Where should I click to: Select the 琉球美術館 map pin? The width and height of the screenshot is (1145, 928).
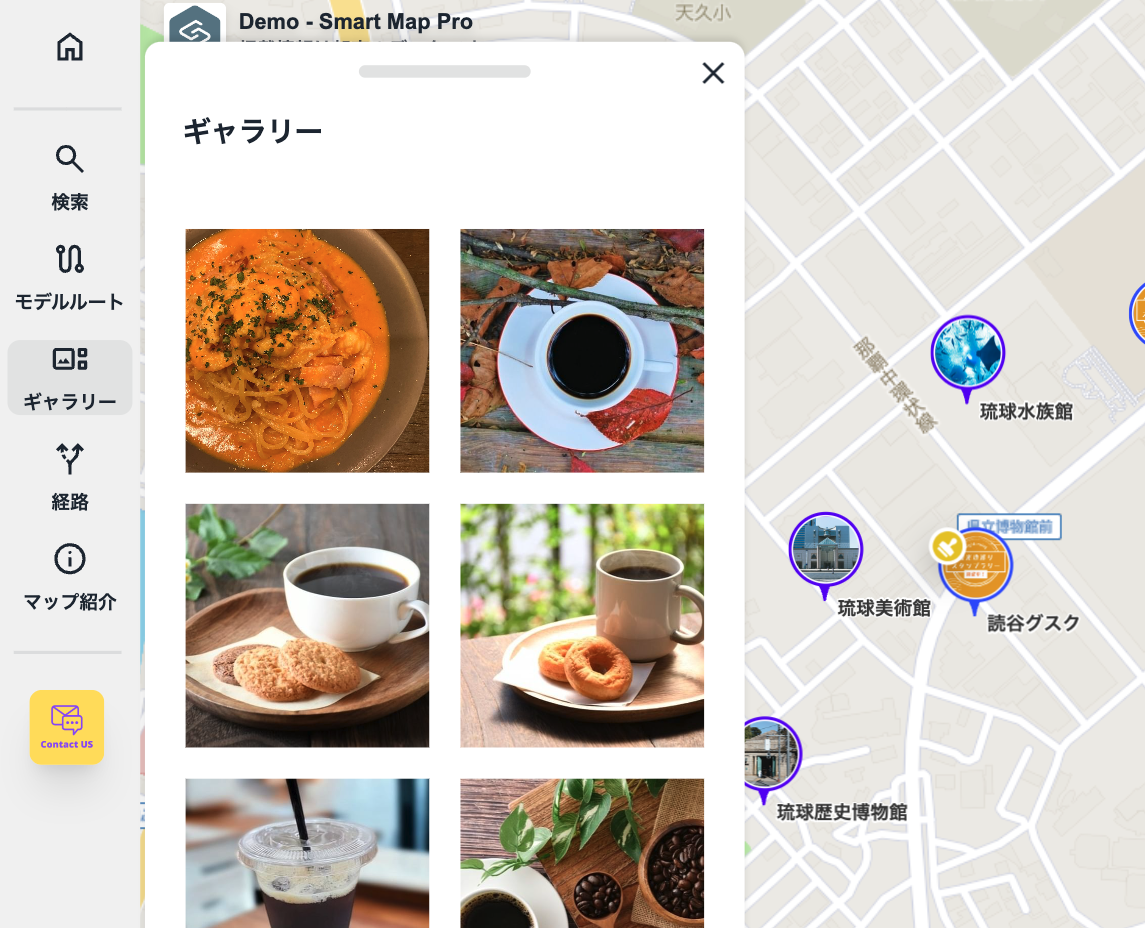point(825,550)
